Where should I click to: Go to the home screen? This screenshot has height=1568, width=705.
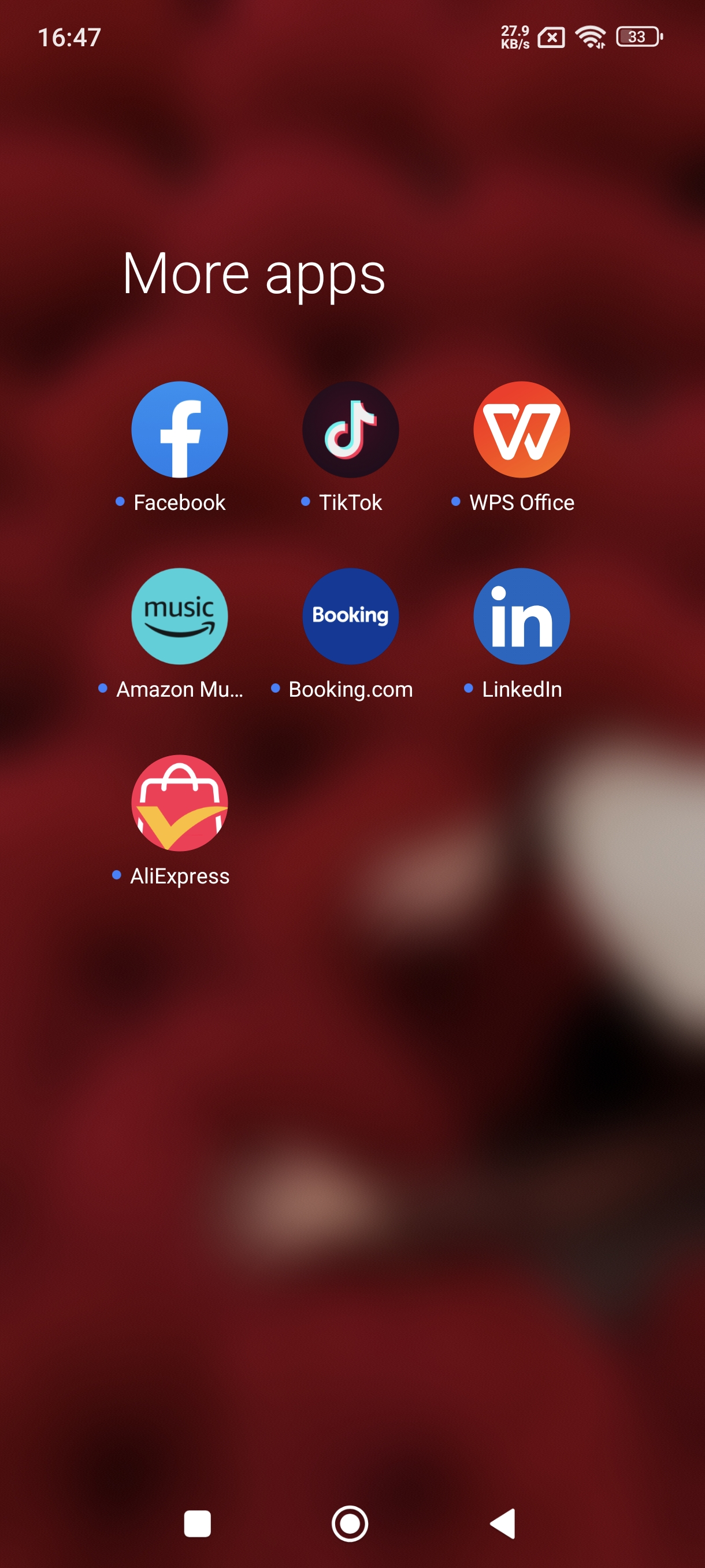[350, 1523]
